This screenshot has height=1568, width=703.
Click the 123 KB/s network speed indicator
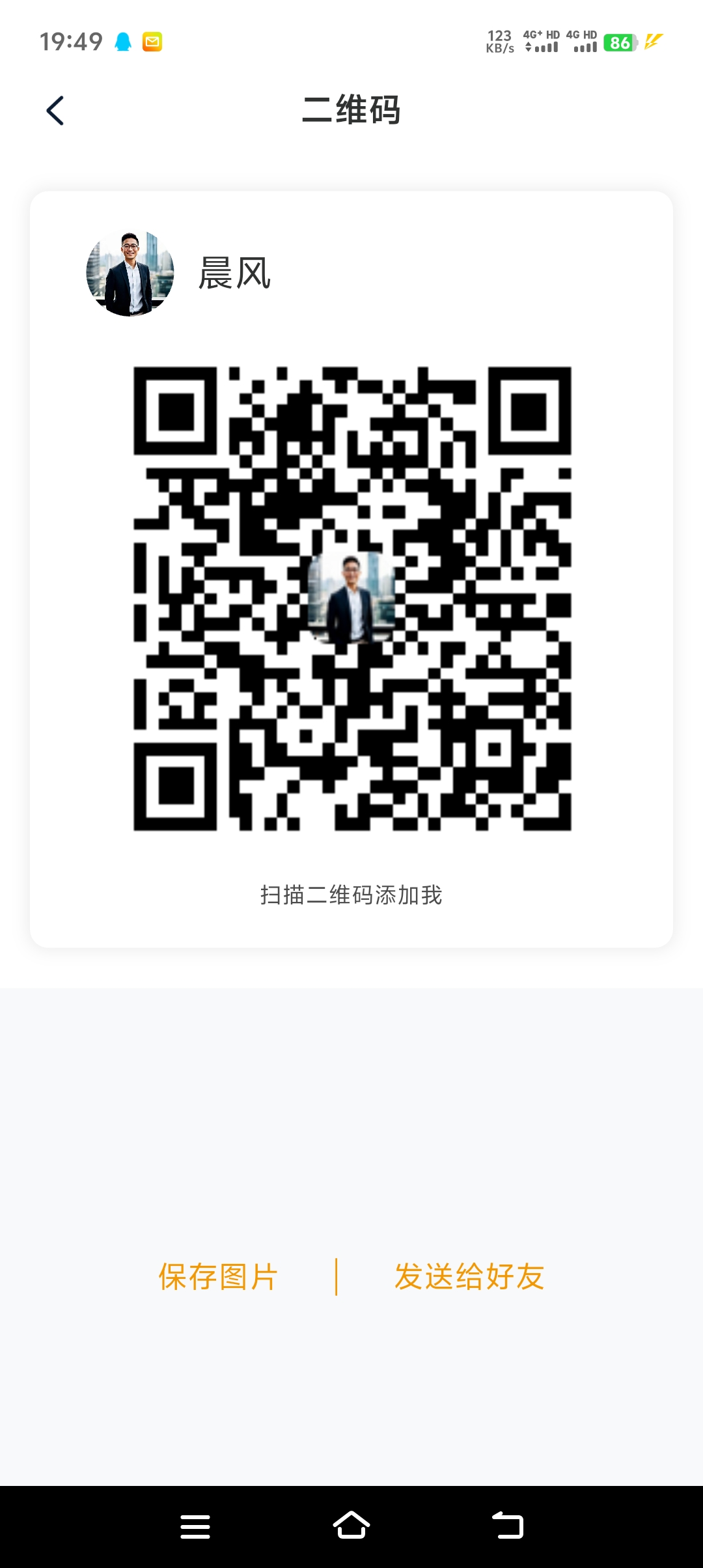click(x=500, y=42)
